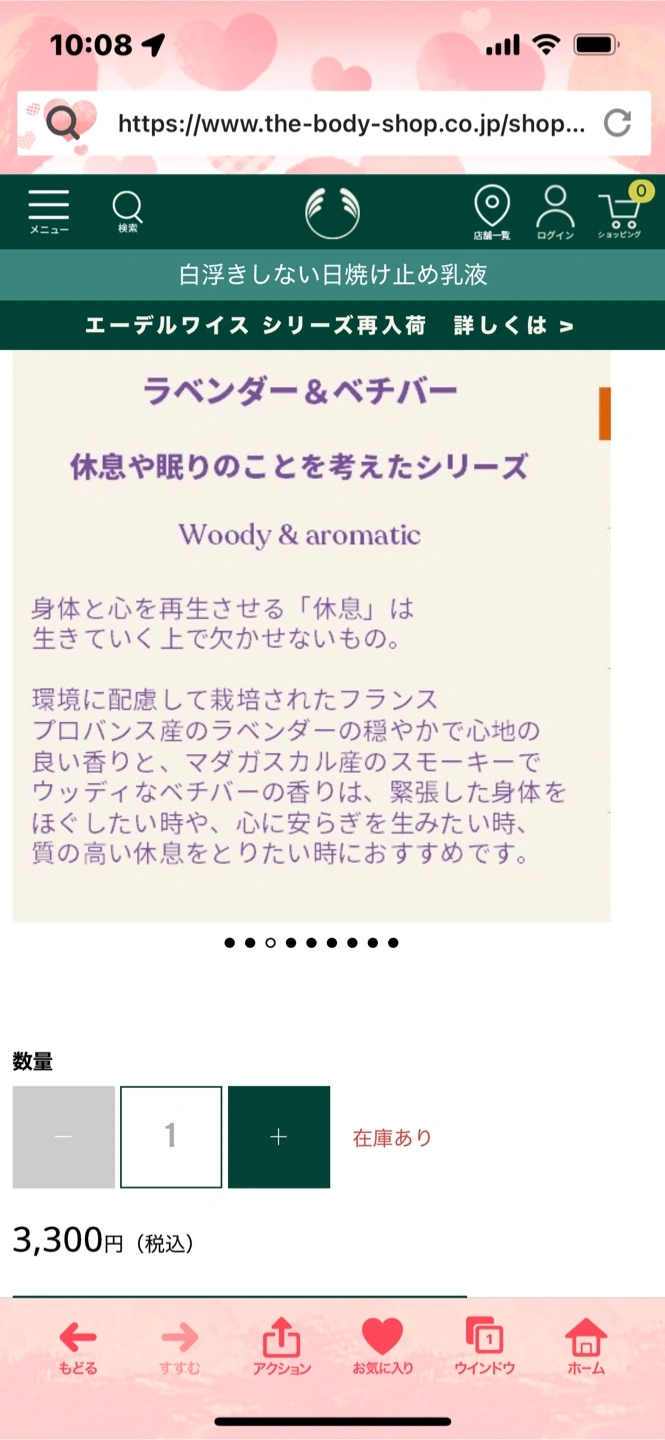Viewport: 665px width, 1440px height.
Task: Decrease quantity with the minus button
Action: pos(63,1137)
